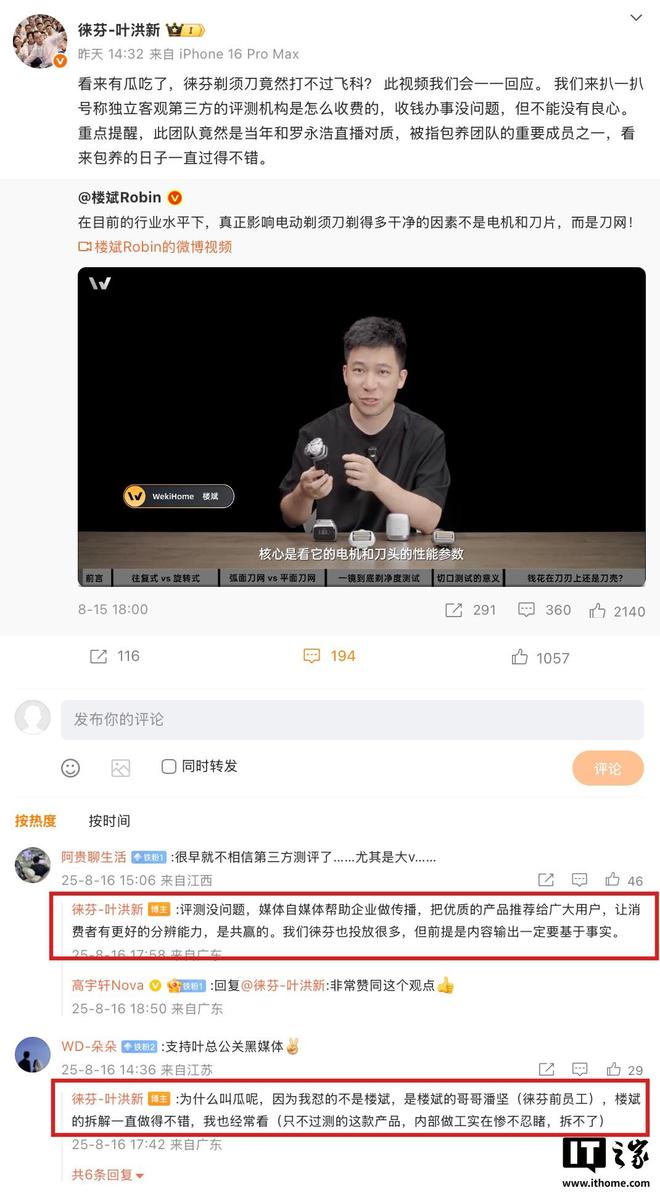Expand 共6条回复 under WD-朵朵's comment
The image size is (660, 1196).
(x=108, y=1174)
